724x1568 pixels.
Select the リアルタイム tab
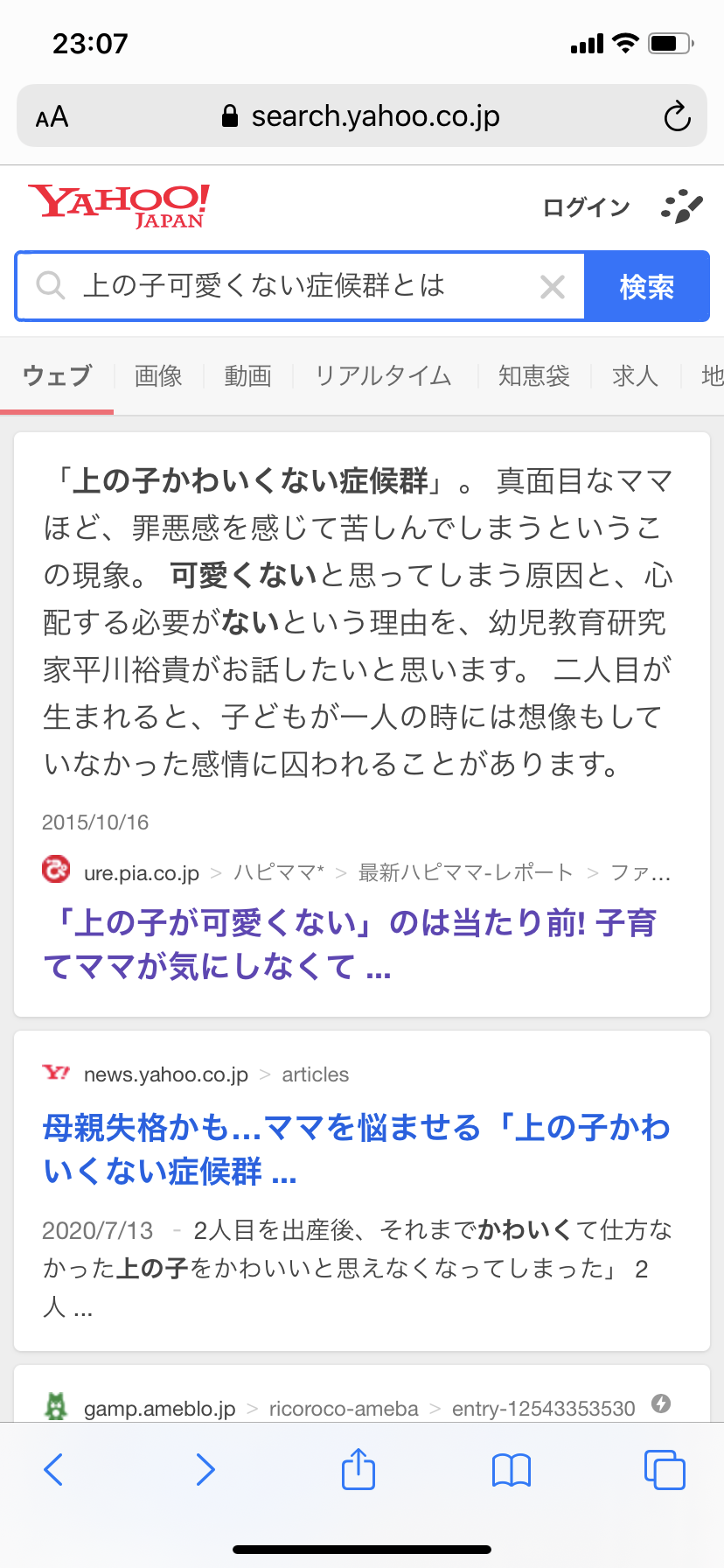point(382,376)
